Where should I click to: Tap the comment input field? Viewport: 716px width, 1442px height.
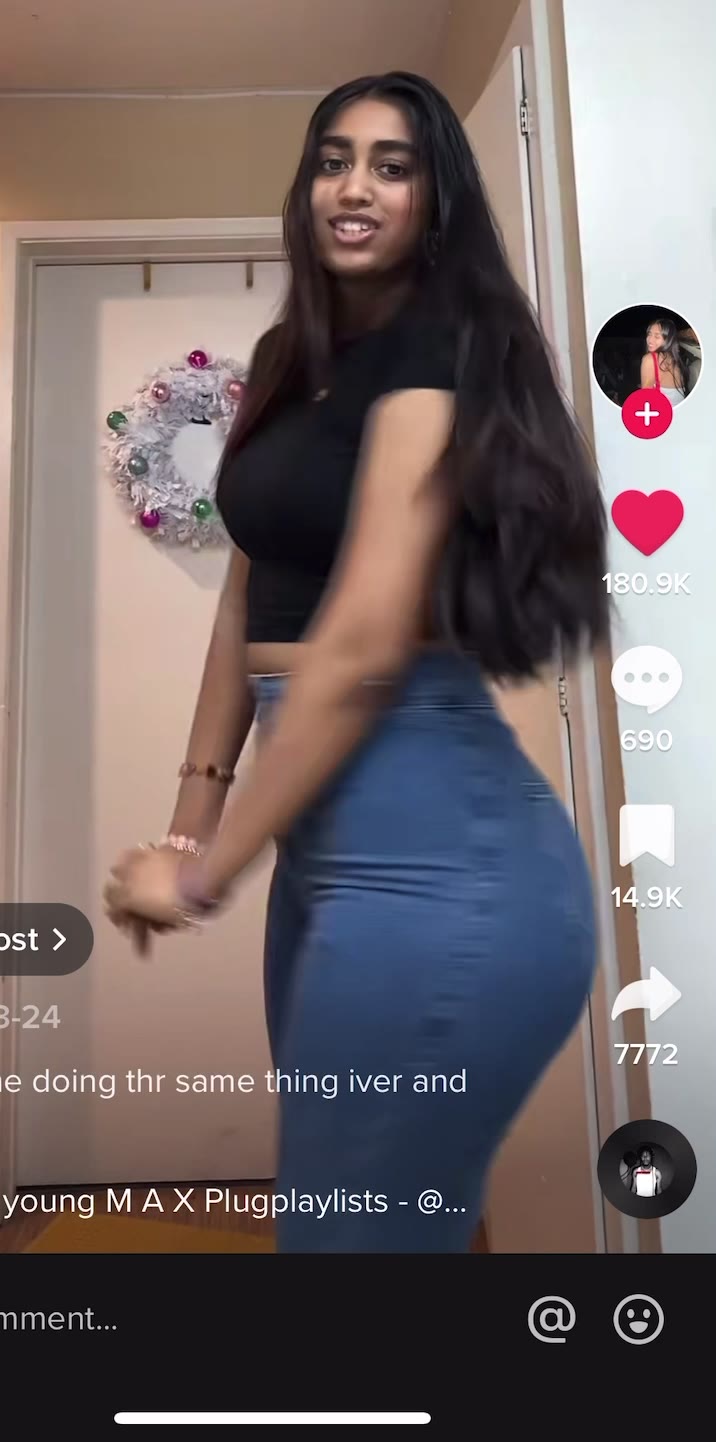(x=200, y=1319)
